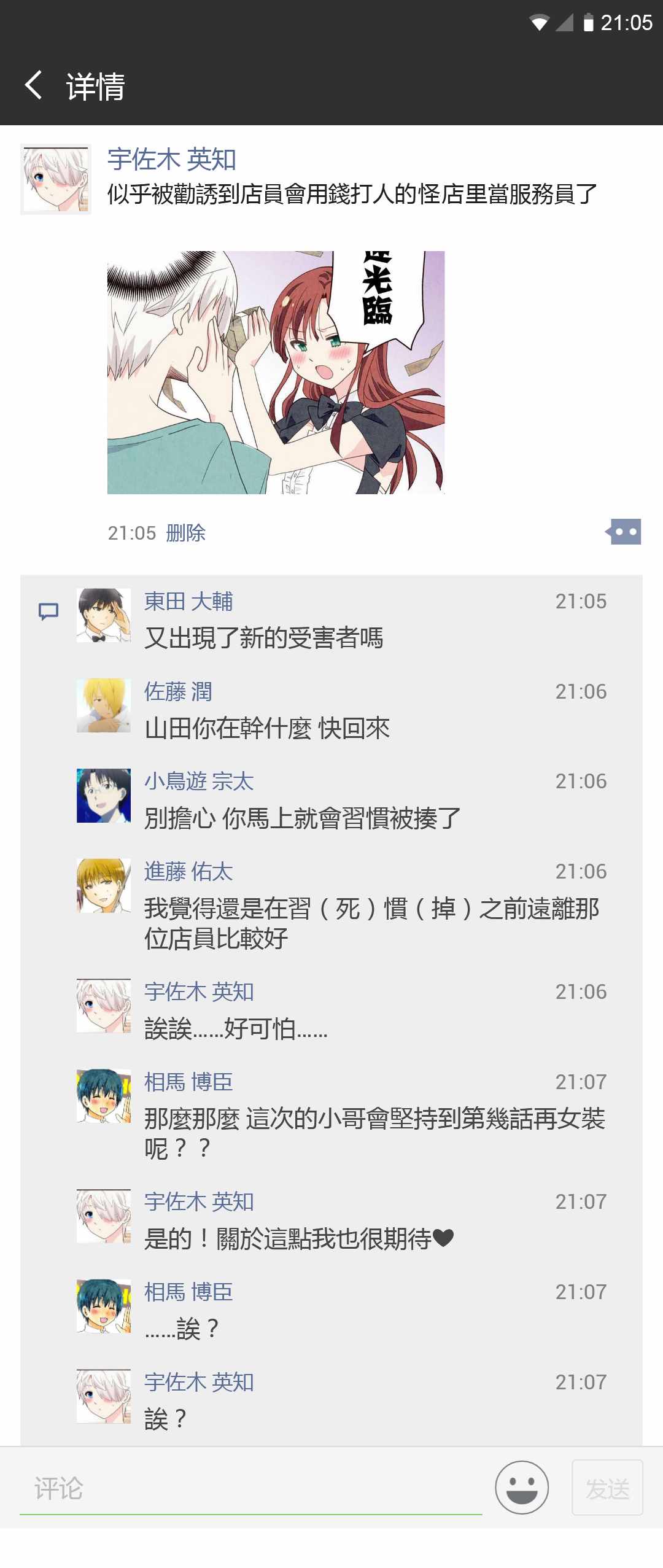
Task: Open the emoji picker
Action: click(522, 1488)
